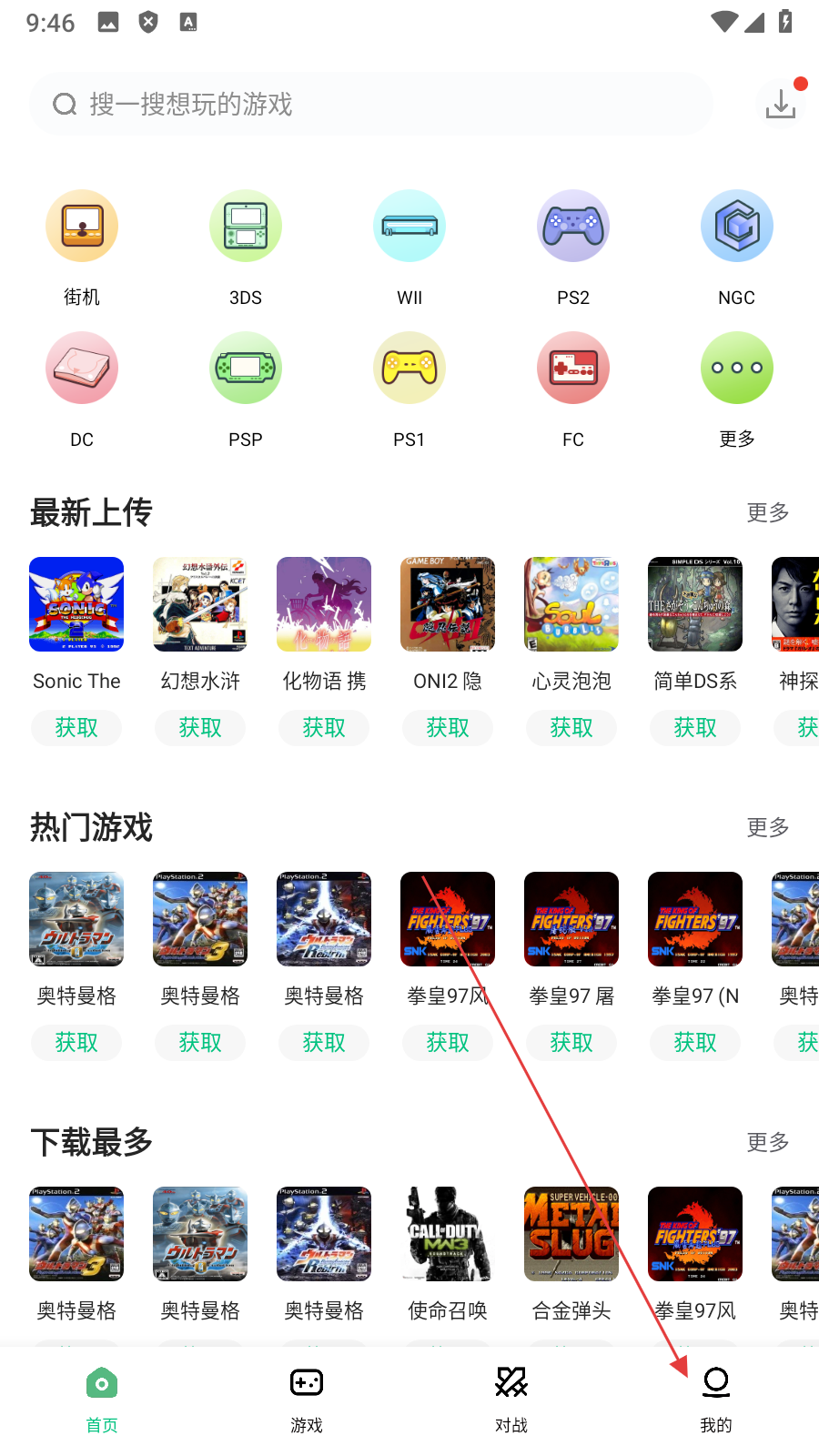The height and width of the screenshot is (1456, 819).
Task: Open the NGC category
Action: (737, 227)
